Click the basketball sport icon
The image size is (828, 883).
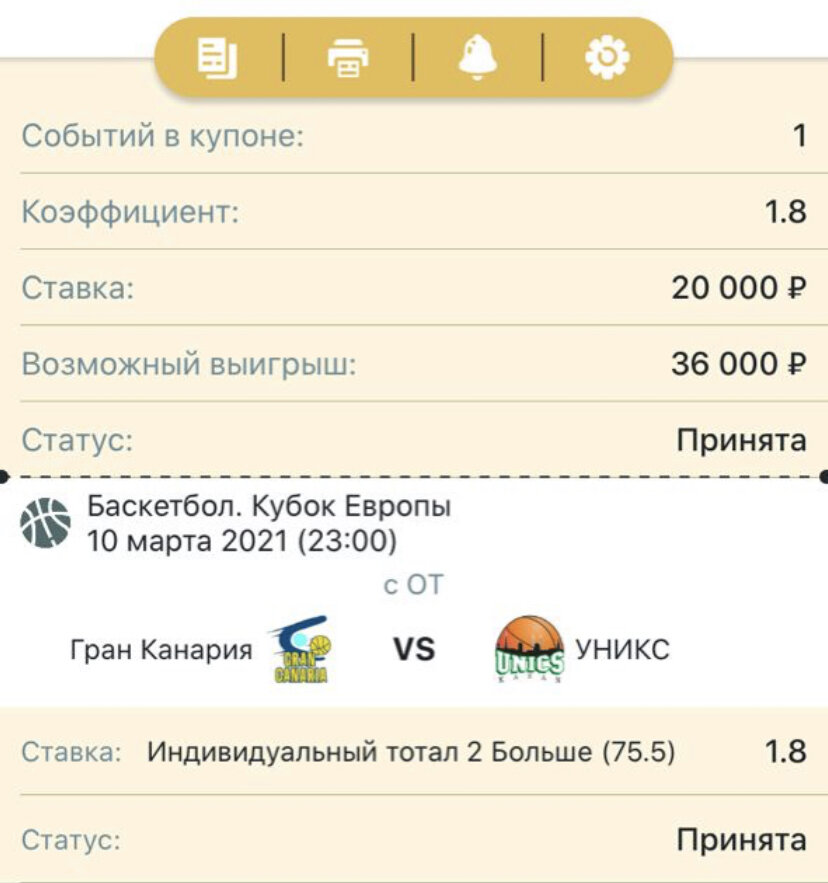[x=41, y=525]
